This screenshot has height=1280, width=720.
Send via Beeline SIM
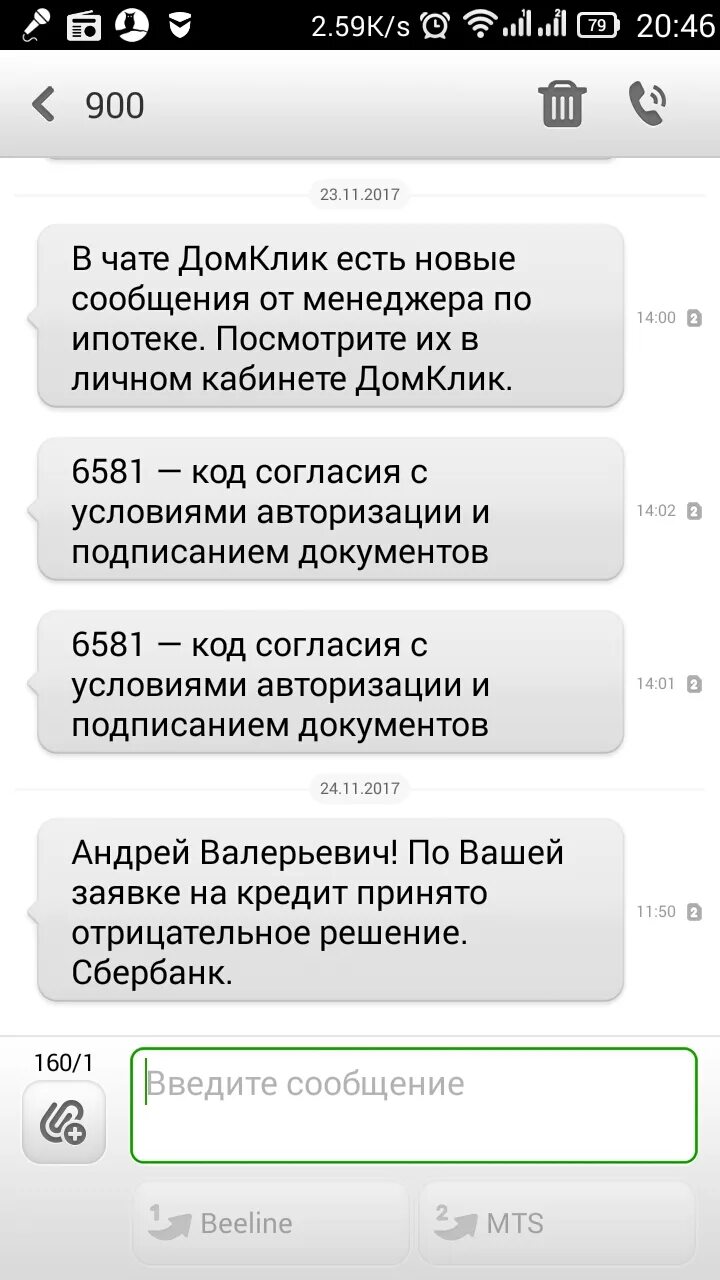pyautogui.click(x=271, y=1223)
